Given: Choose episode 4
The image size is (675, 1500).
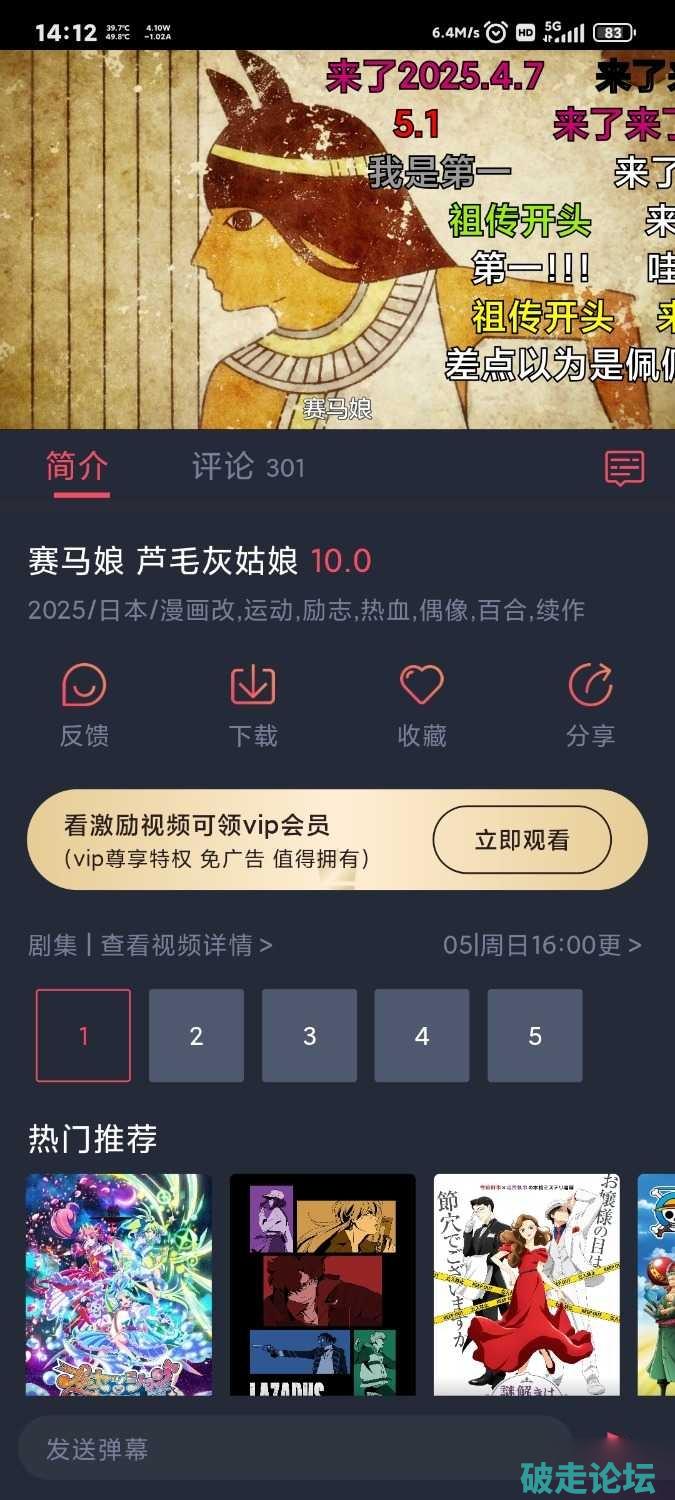Looking at the screenshot, I should coord(422,1036).
